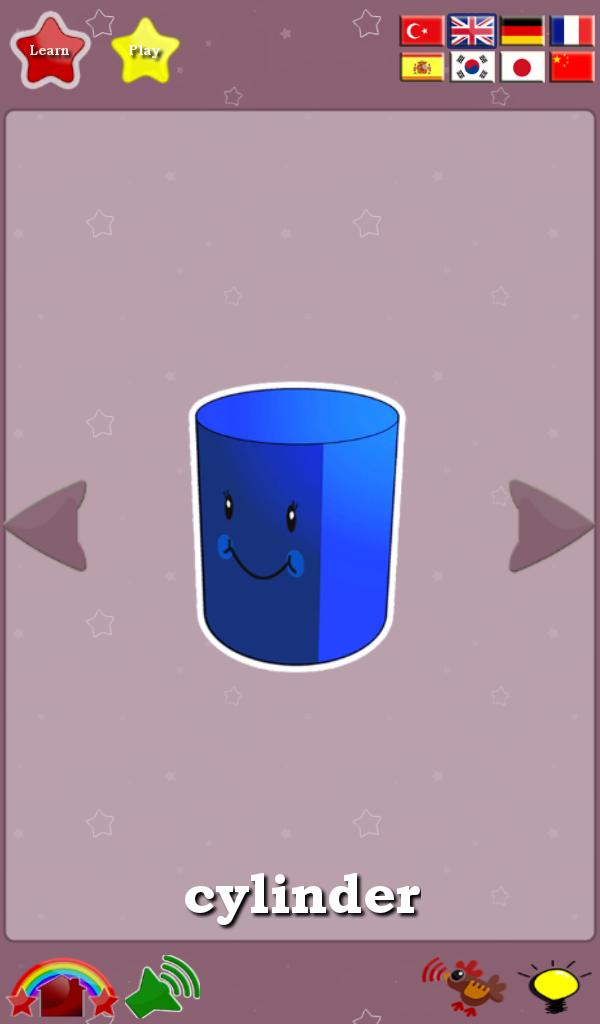The width and height of the screenshot is (600, 1024).
Task: Select the German flag language
Action: coord(522,31)
